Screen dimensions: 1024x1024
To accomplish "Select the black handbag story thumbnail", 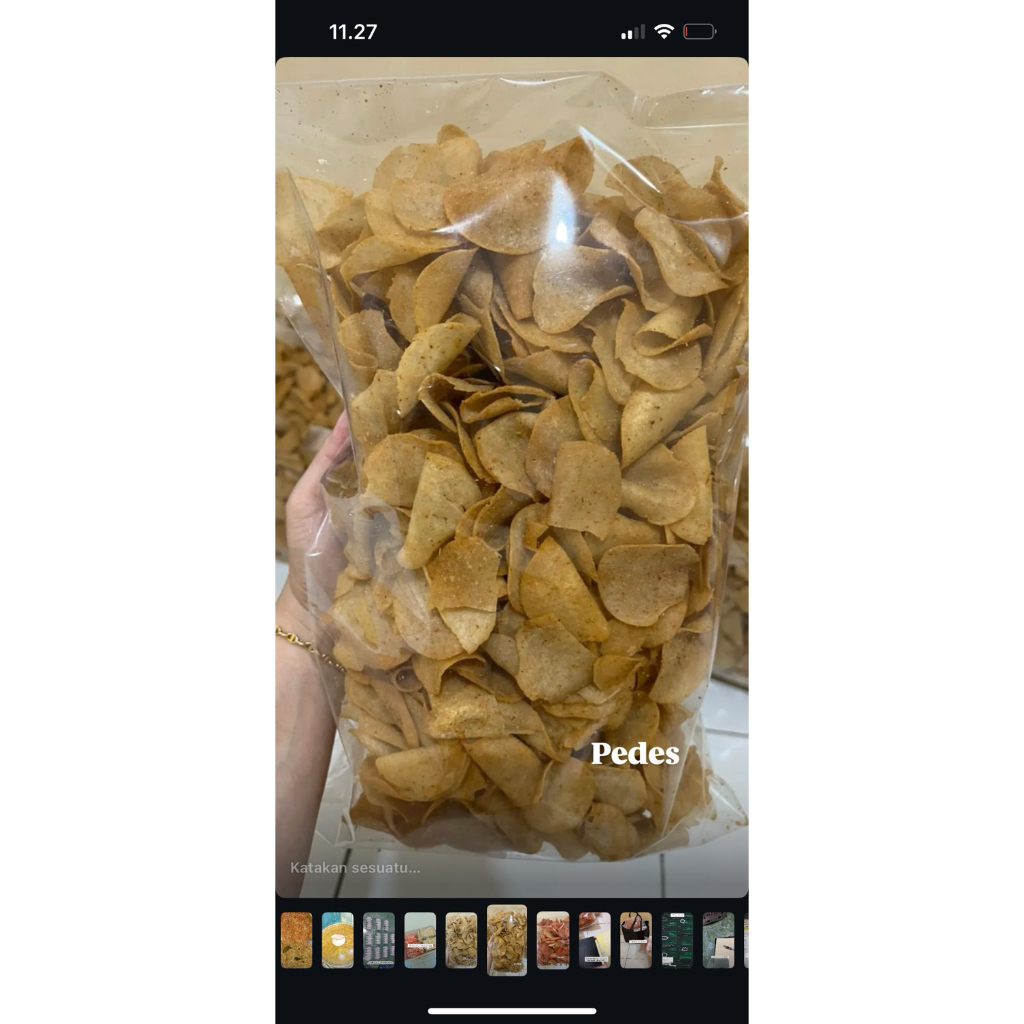I will pos(635,940).
